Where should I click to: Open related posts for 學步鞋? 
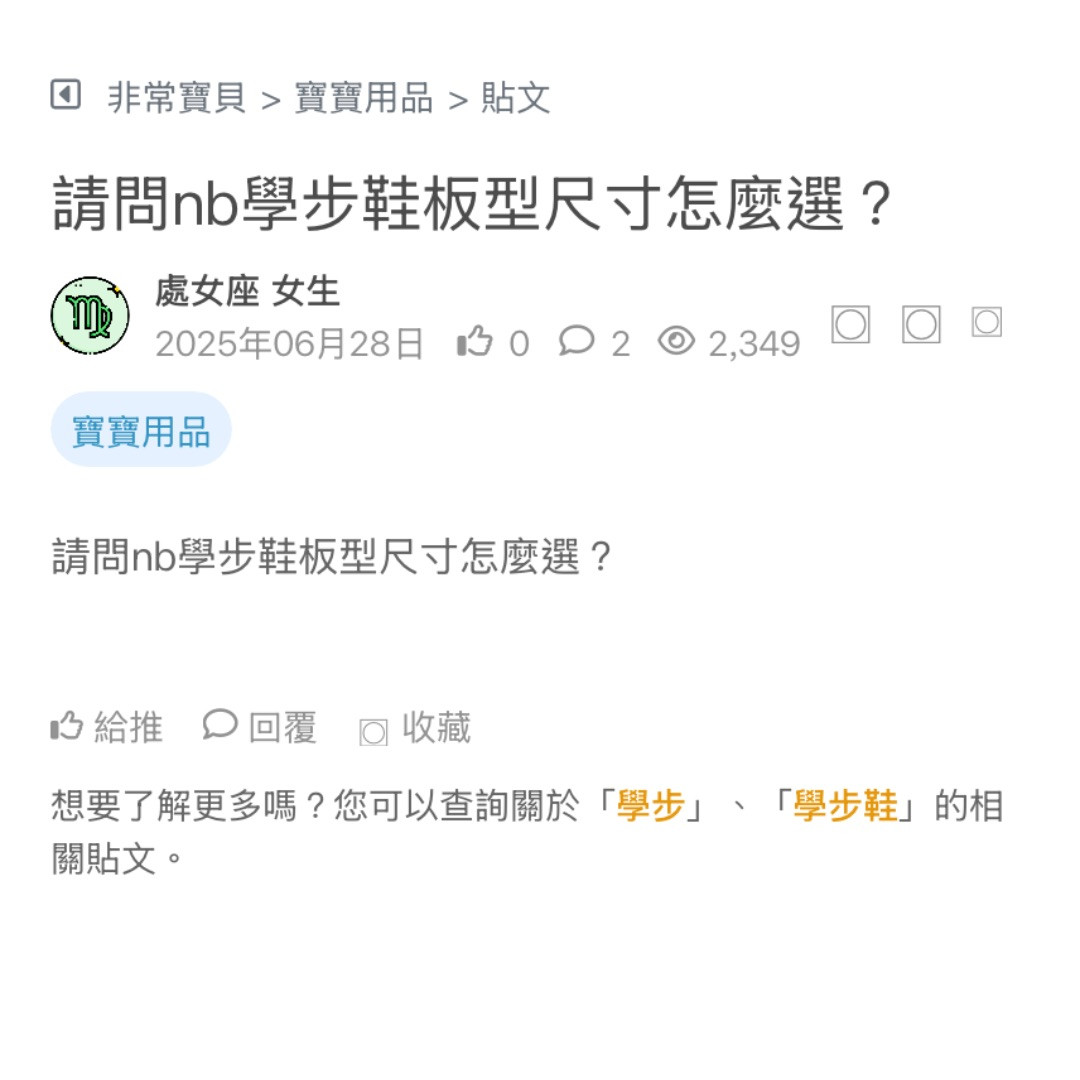[845, 806]
